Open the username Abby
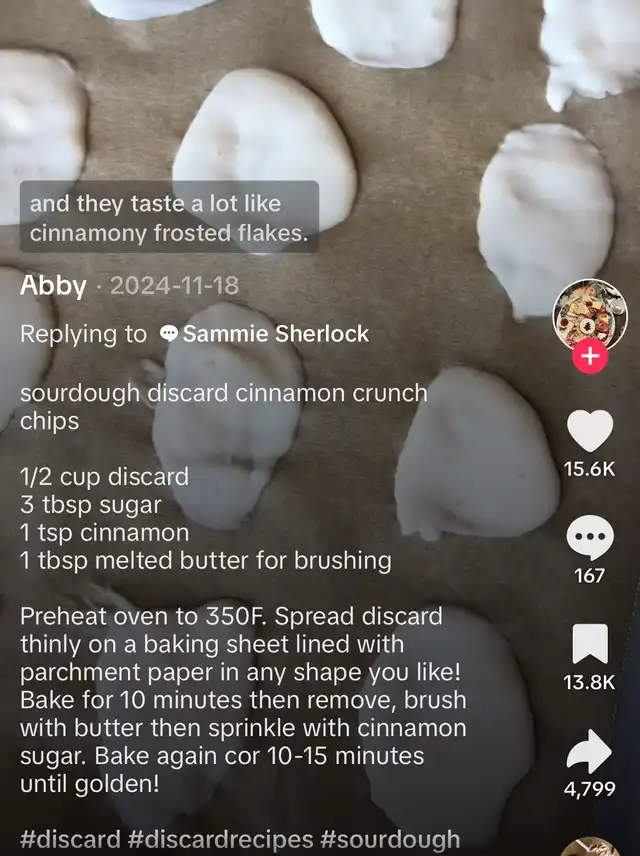640x856 pixels. (x=54, y=286)
